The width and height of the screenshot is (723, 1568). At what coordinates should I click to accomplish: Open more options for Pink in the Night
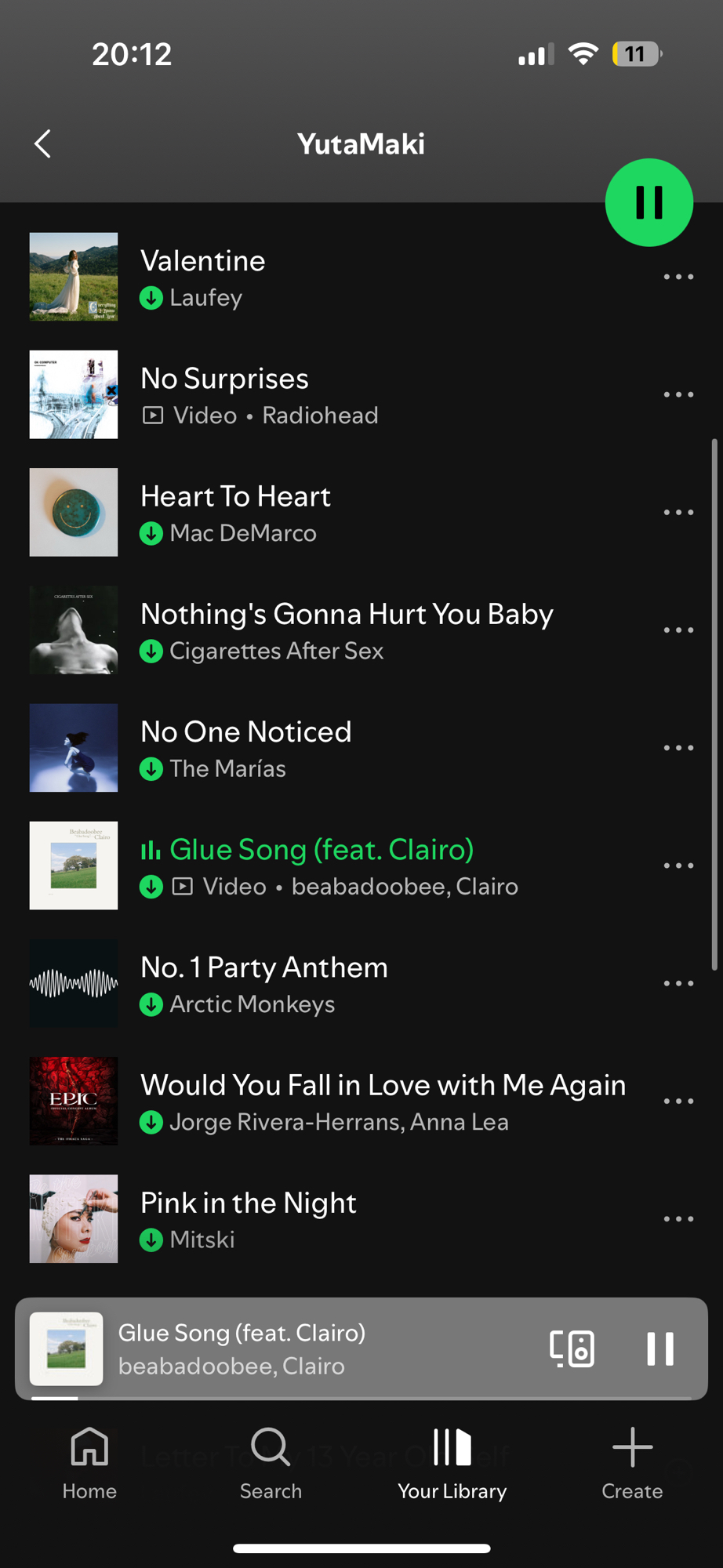click(678, 1218)
